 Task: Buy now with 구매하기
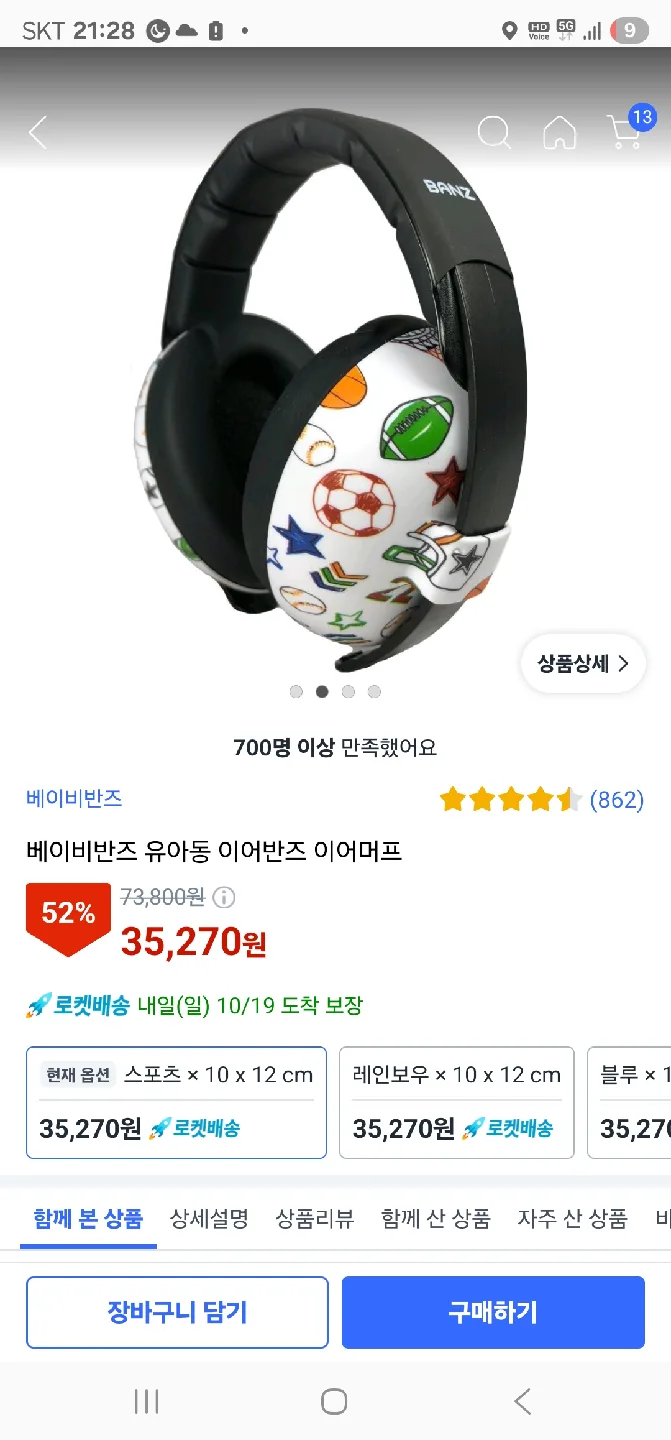pyautogui.click(x=493, y=1312)
